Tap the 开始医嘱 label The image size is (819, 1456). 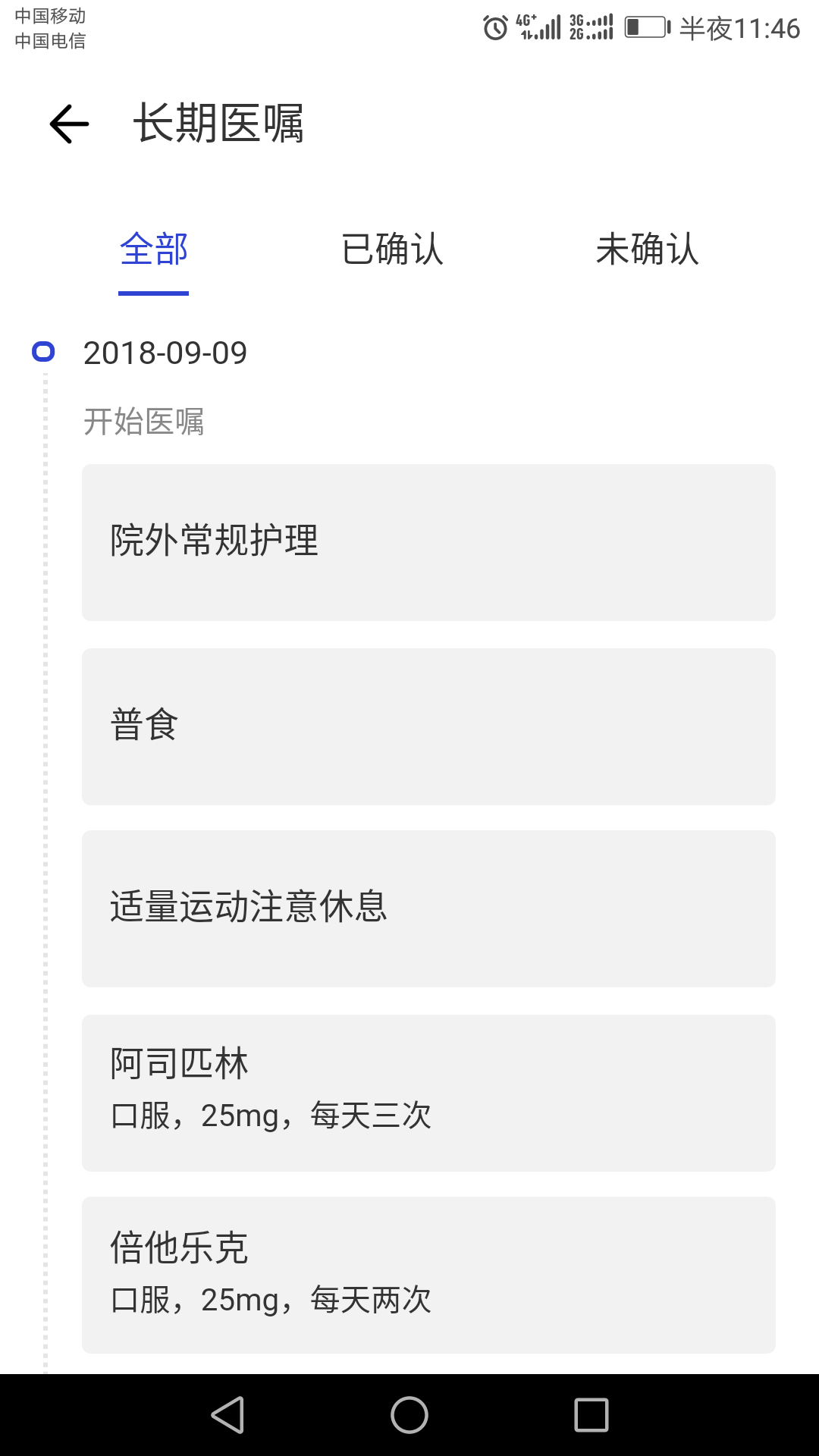click(145, 422)
